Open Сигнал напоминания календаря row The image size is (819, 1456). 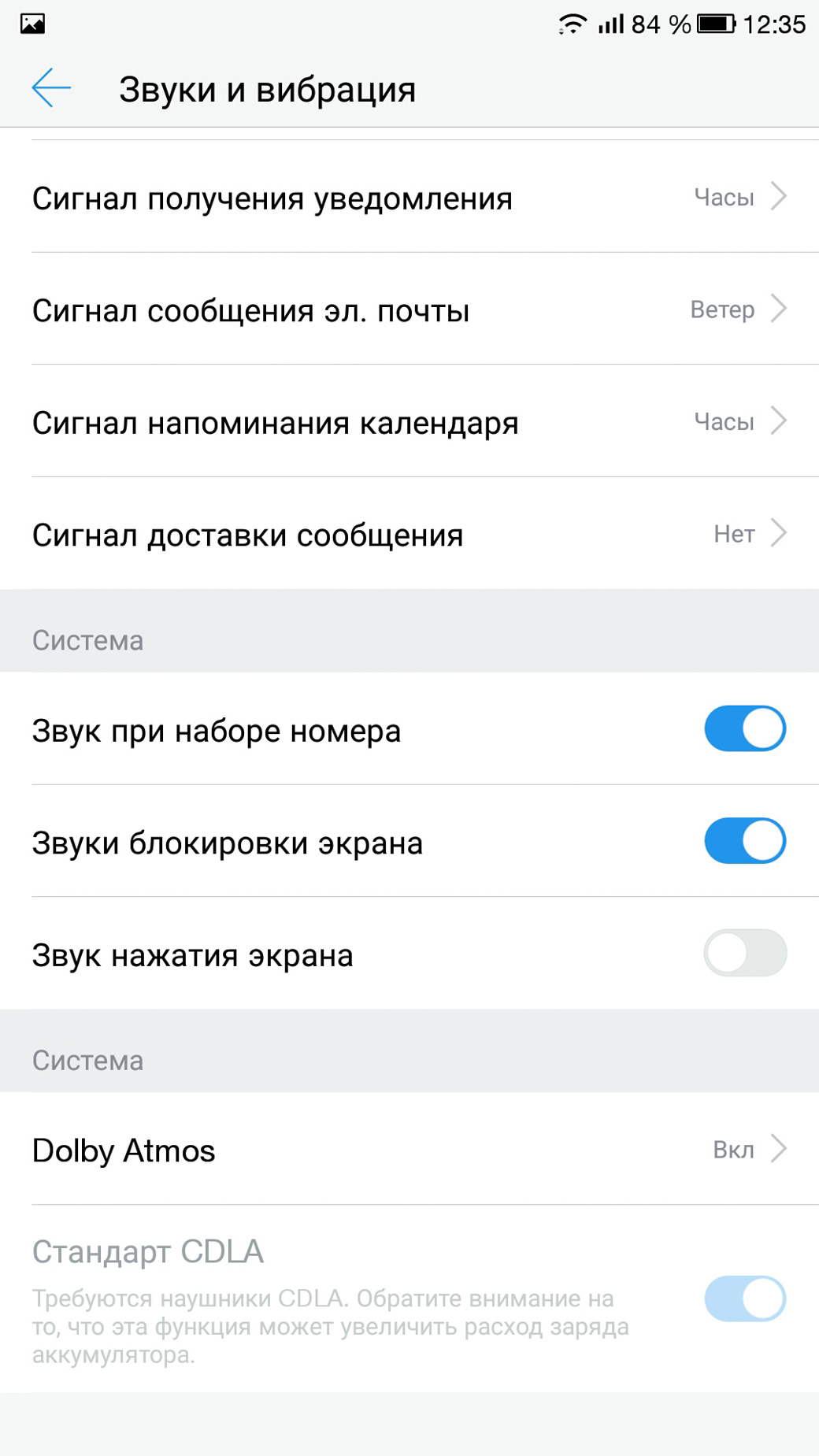(x=409, y=421)
